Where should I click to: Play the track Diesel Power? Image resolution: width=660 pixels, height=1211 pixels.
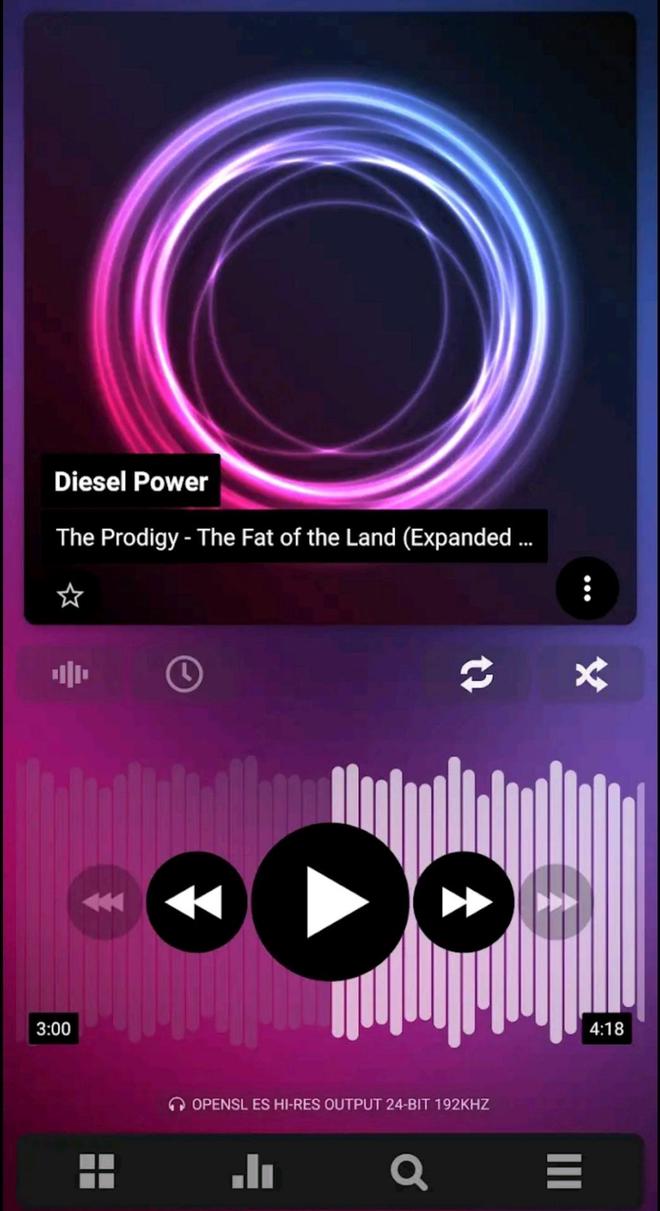[330, 902]
